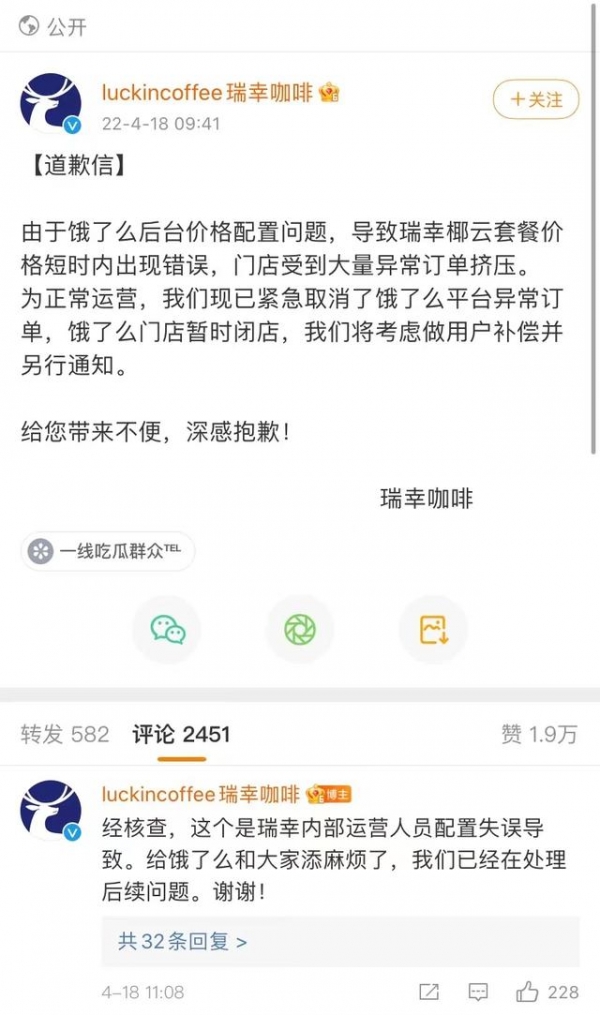This screenshot has width=600, height=1015.
Task: Reply to the luckincoffee comment
Action: [x=477, y=992]
